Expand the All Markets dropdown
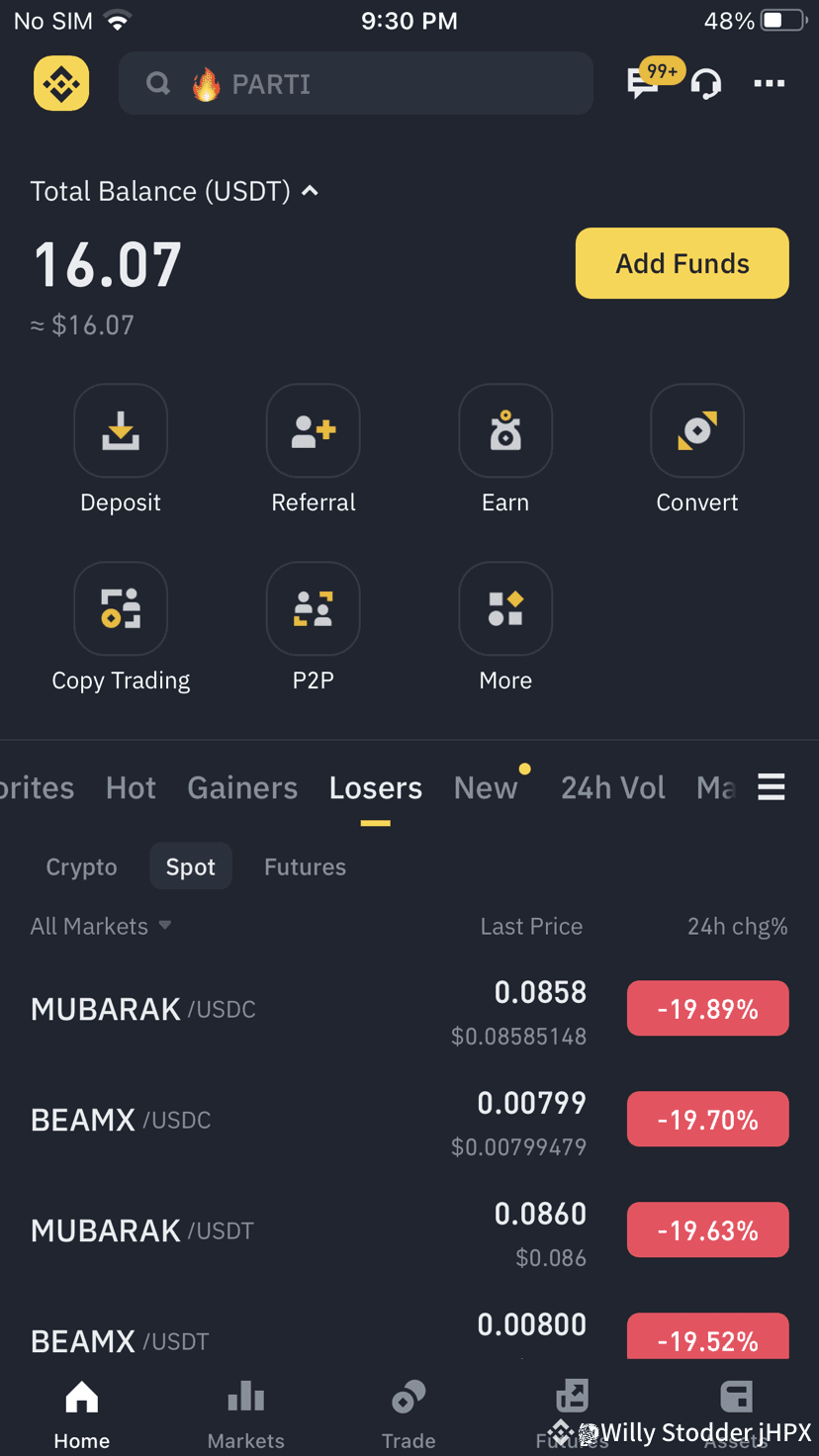The width and height of the screenshot is (819, 1456). pyautogui.click(x=100, y=926)
